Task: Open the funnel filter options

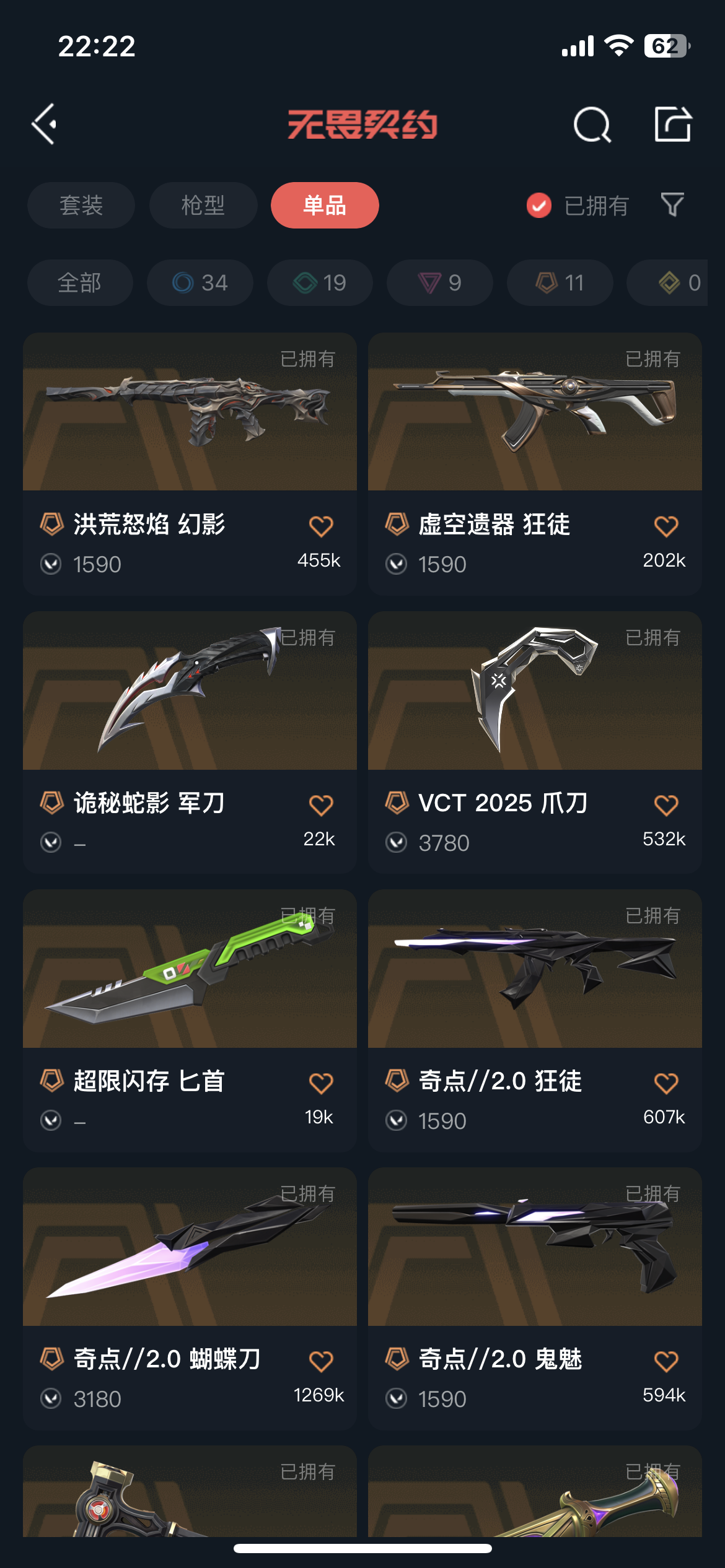Action: click(x=672, y=205)
